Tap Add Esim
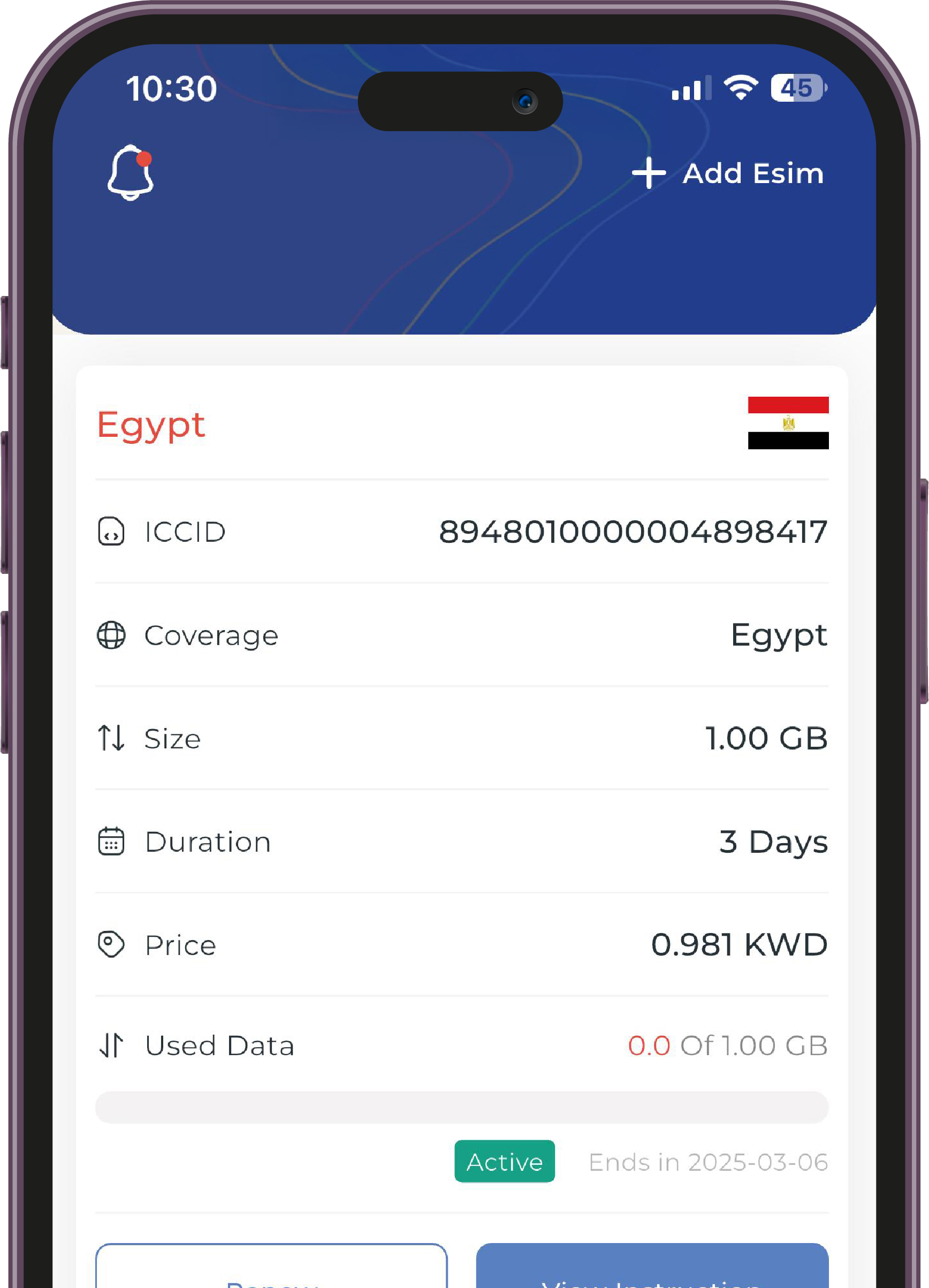929x1288 pixels. pos(727,173)
